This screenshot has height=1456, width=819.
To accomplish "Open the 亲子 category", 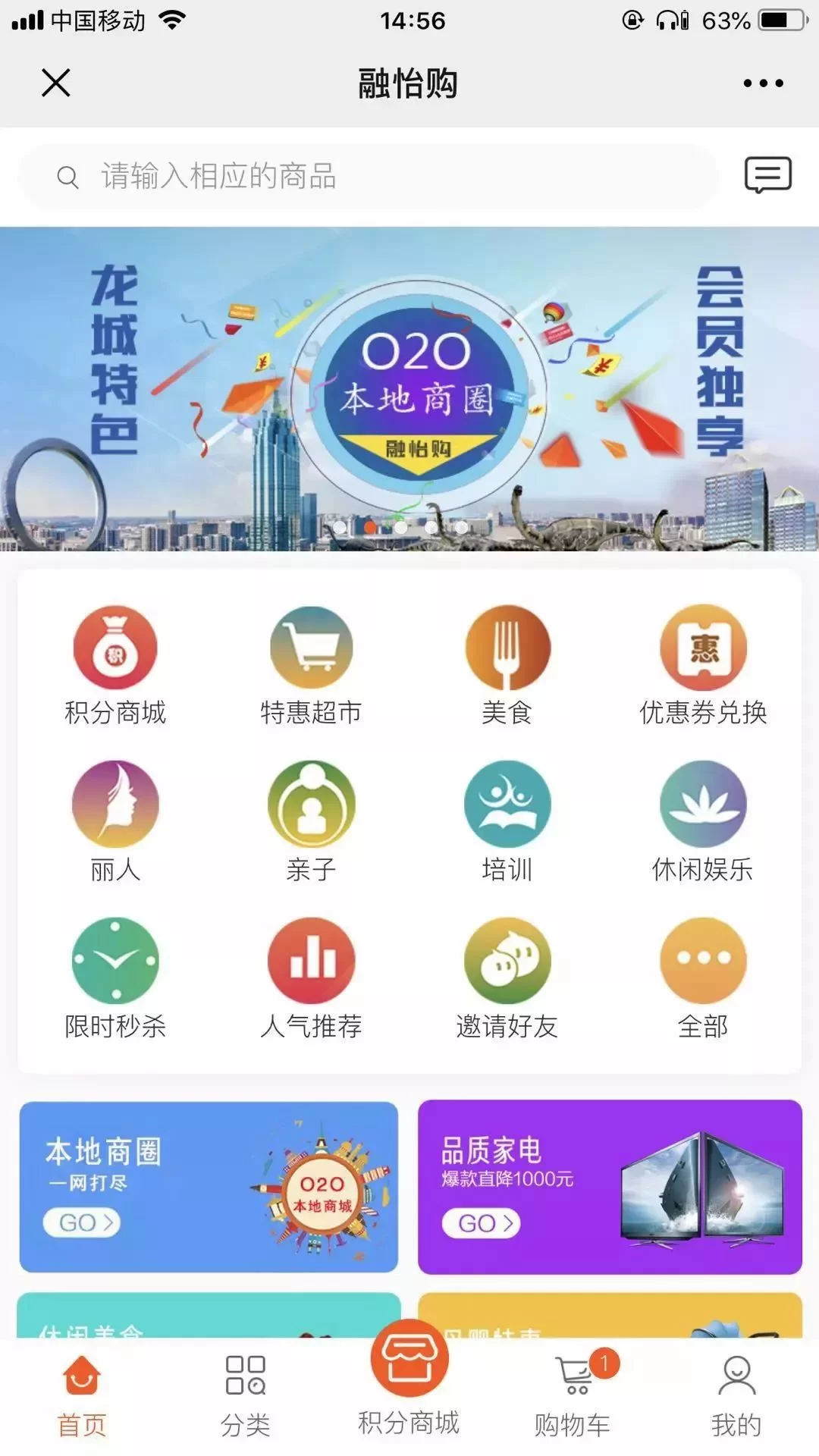I will click(311, 821).
